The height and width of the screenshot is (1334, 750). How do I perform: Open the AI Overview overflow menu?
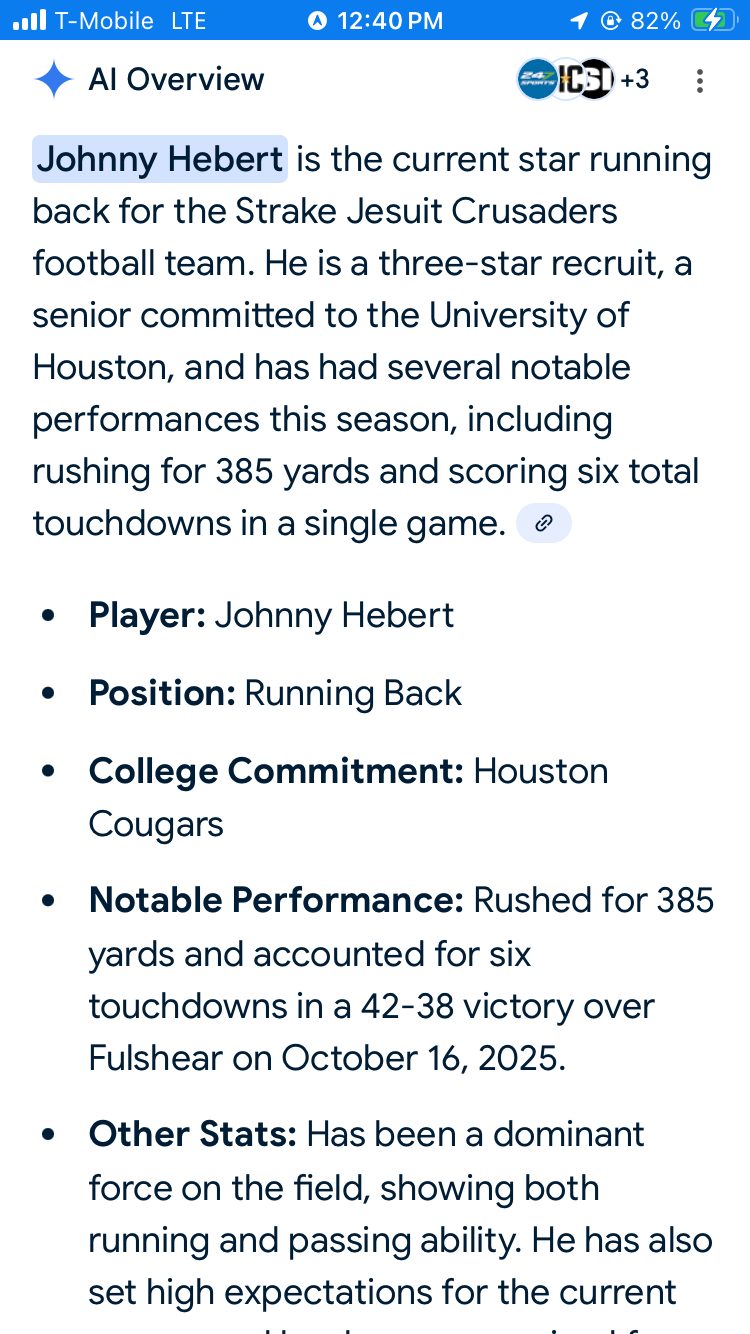700,80
